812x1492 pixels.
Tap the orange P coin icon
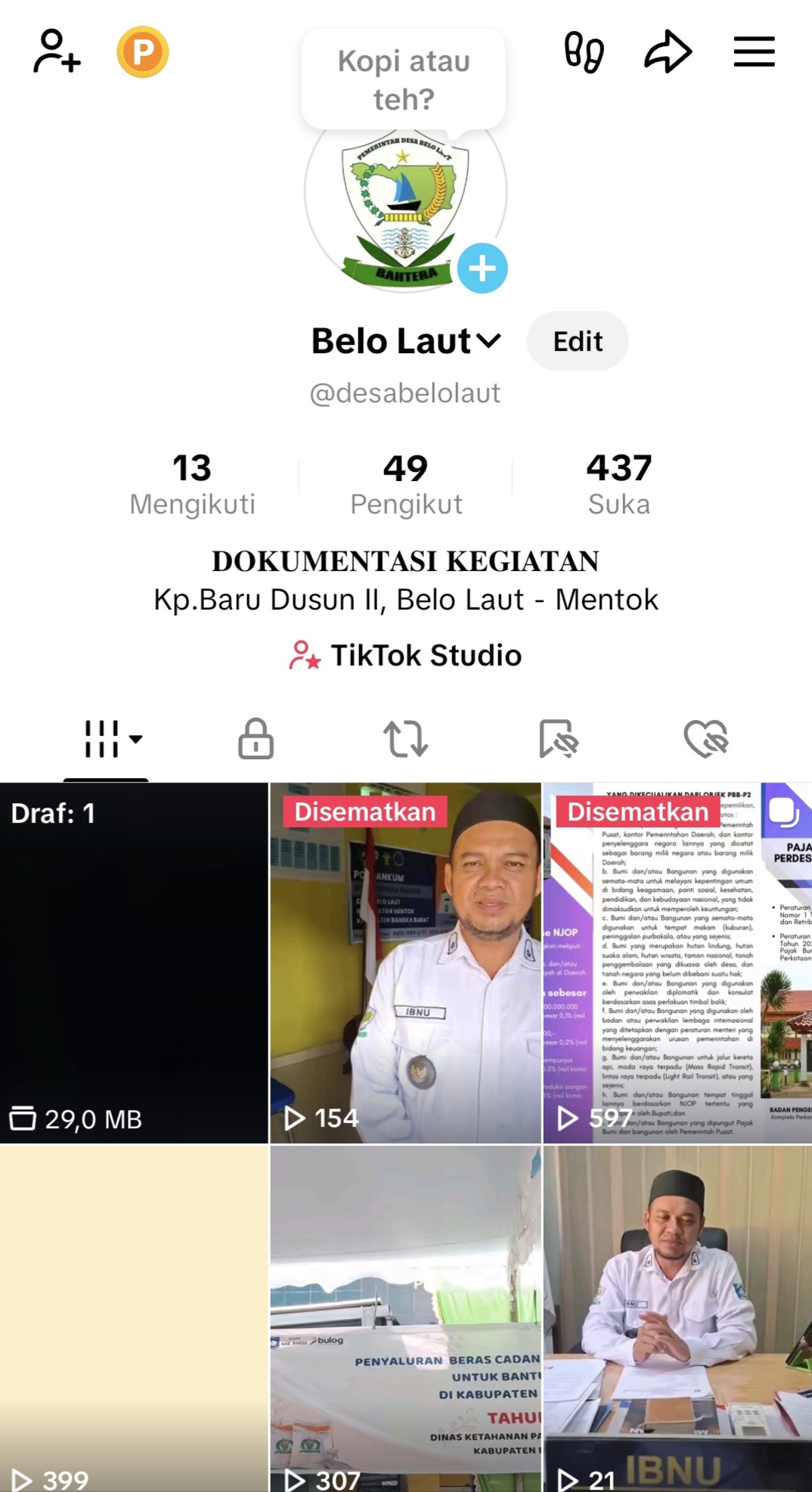click(x=143, y=51)
